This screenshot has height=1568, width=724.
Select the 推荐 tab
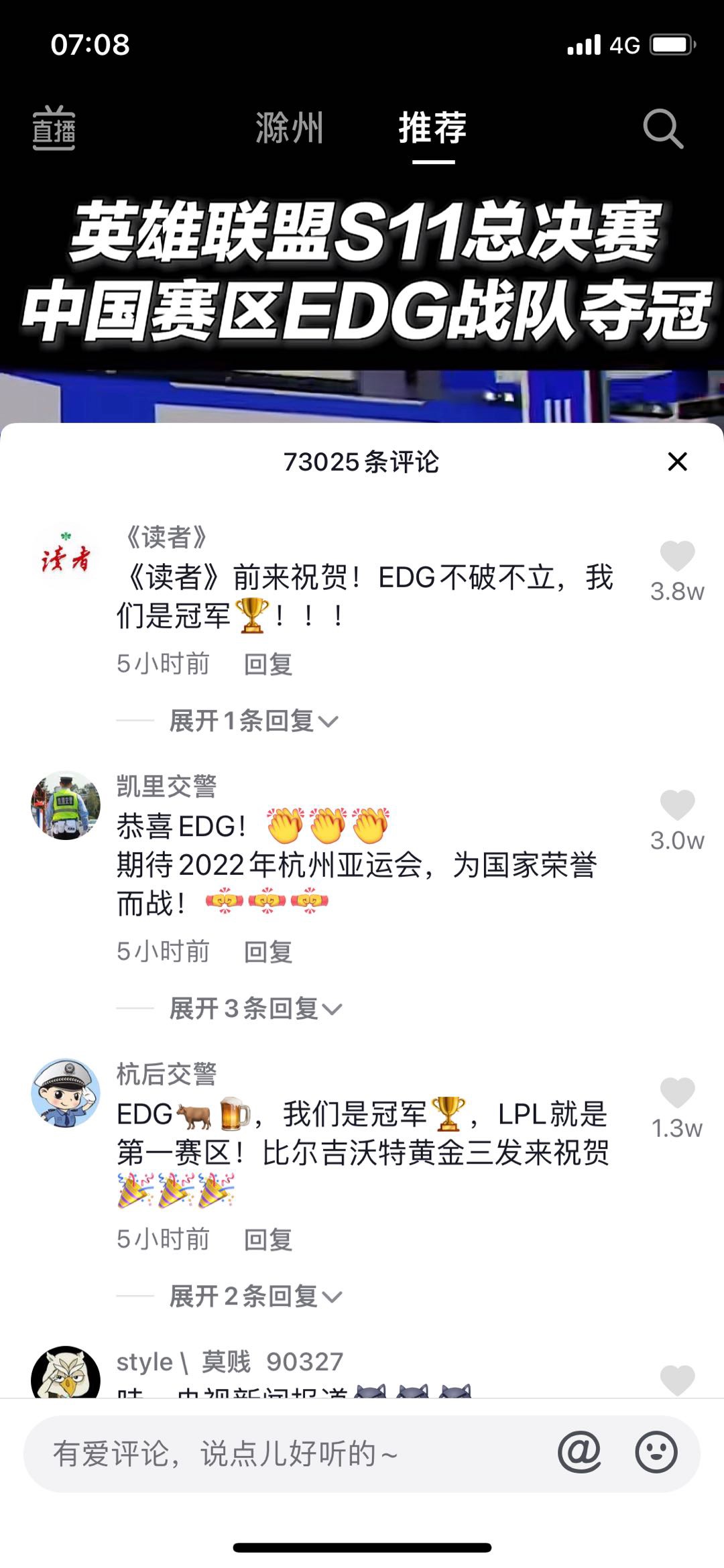[432, 128]
